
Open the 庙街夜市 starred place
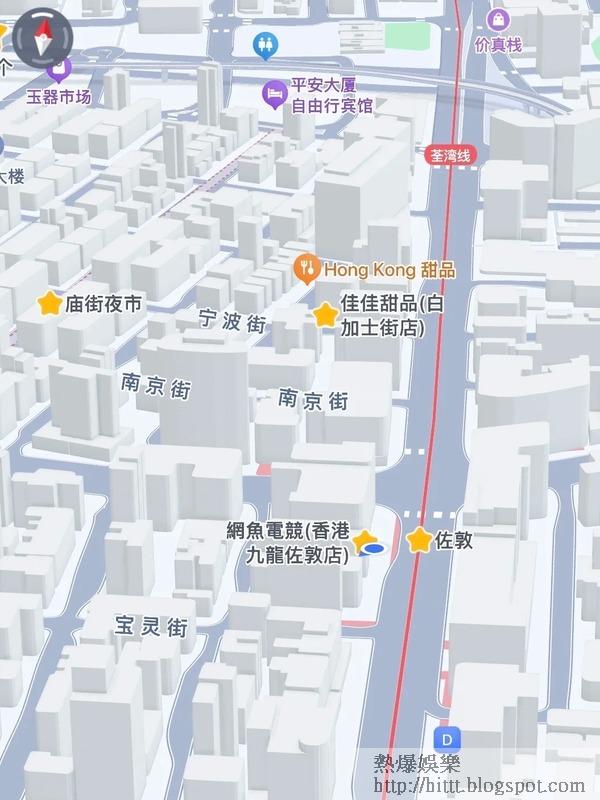coord(48,304)
